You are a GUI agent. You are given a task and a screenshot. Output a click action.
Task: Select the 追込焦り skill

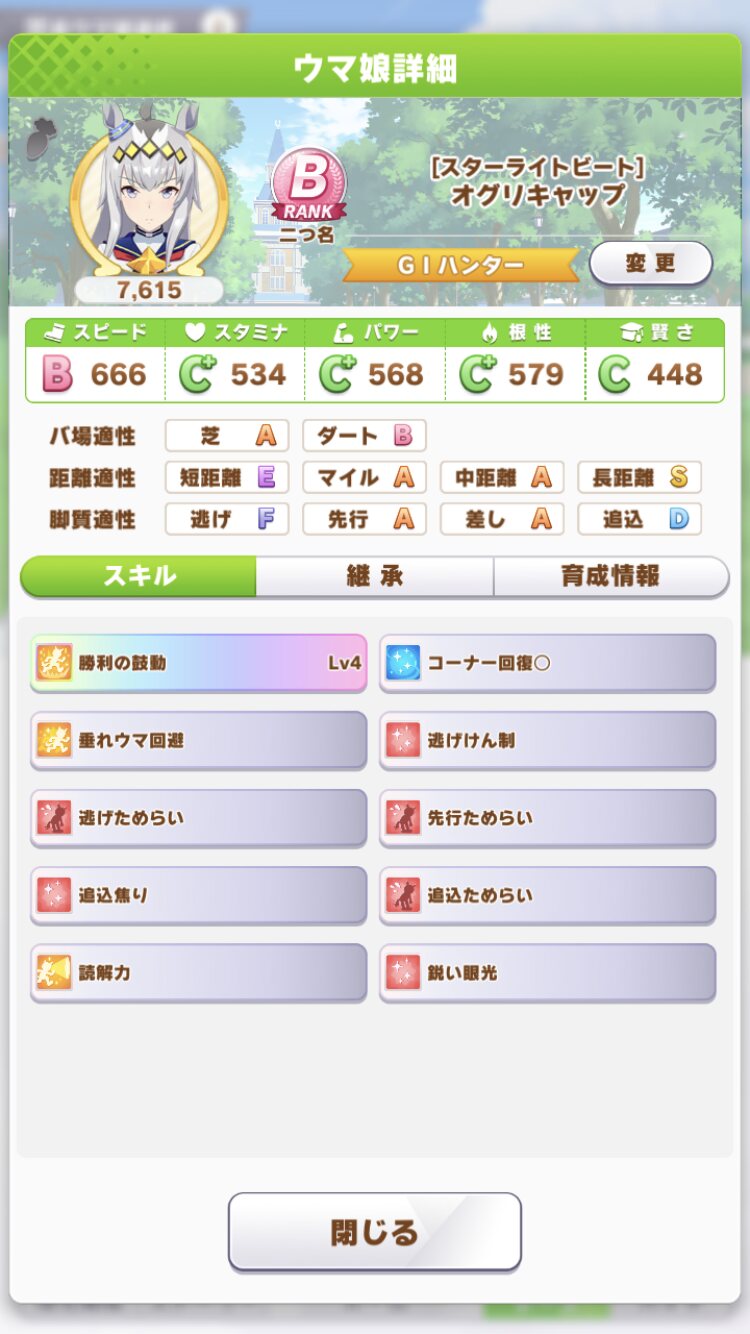click(198, 894)
